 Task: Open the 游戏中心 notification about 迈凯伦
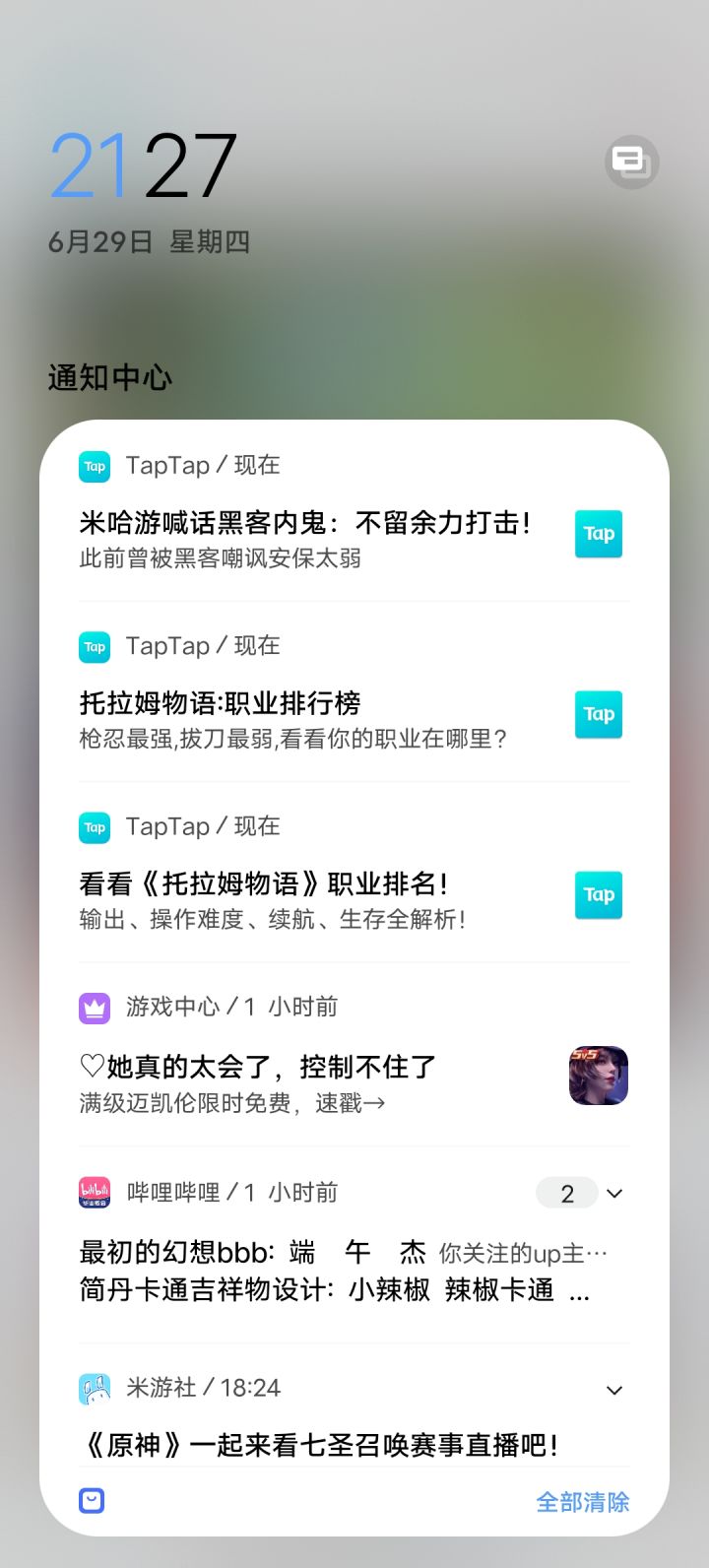coord(354,1055)
